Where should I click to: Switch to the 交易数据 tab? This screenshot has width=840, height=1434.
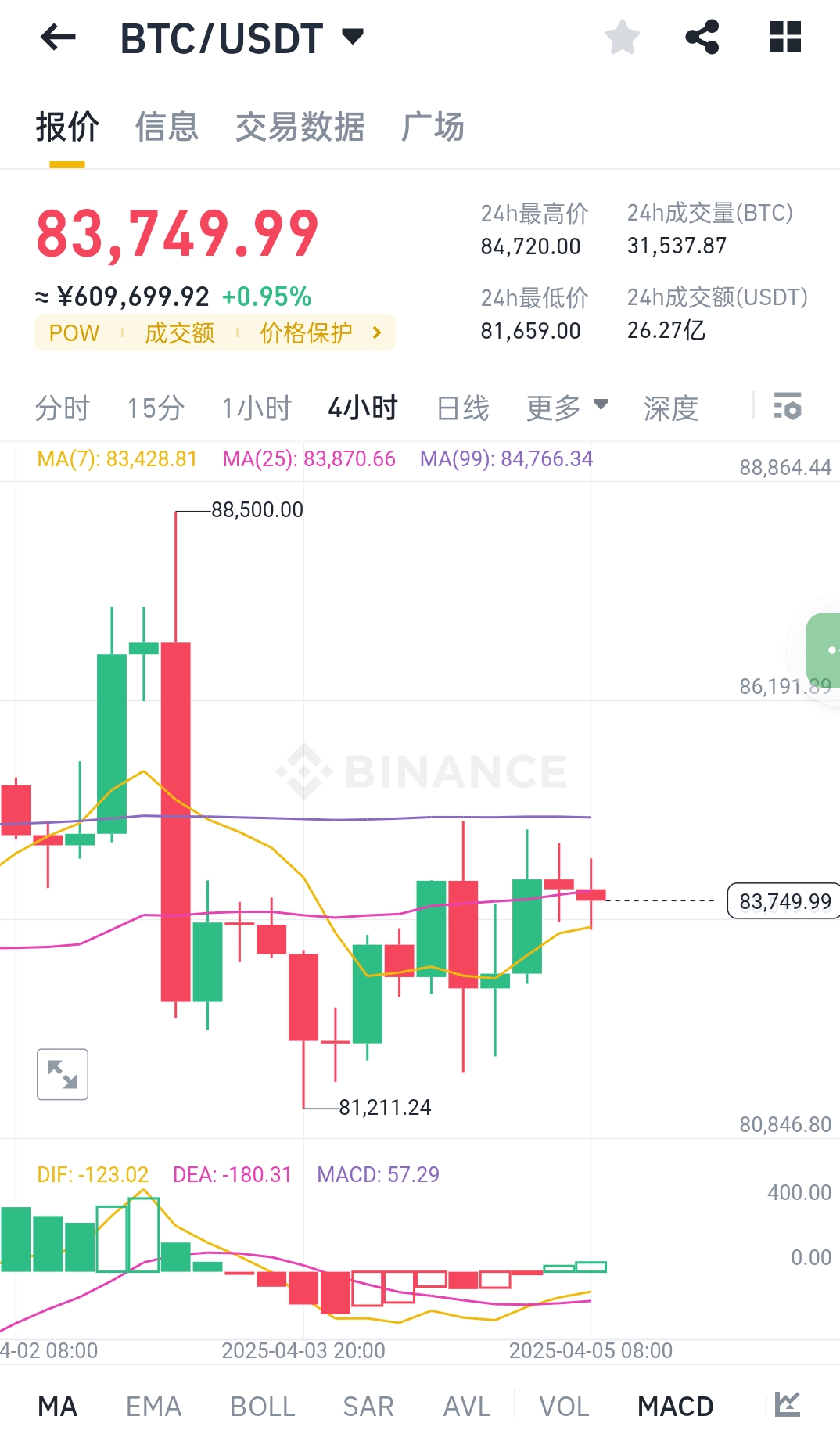(300, 127)
